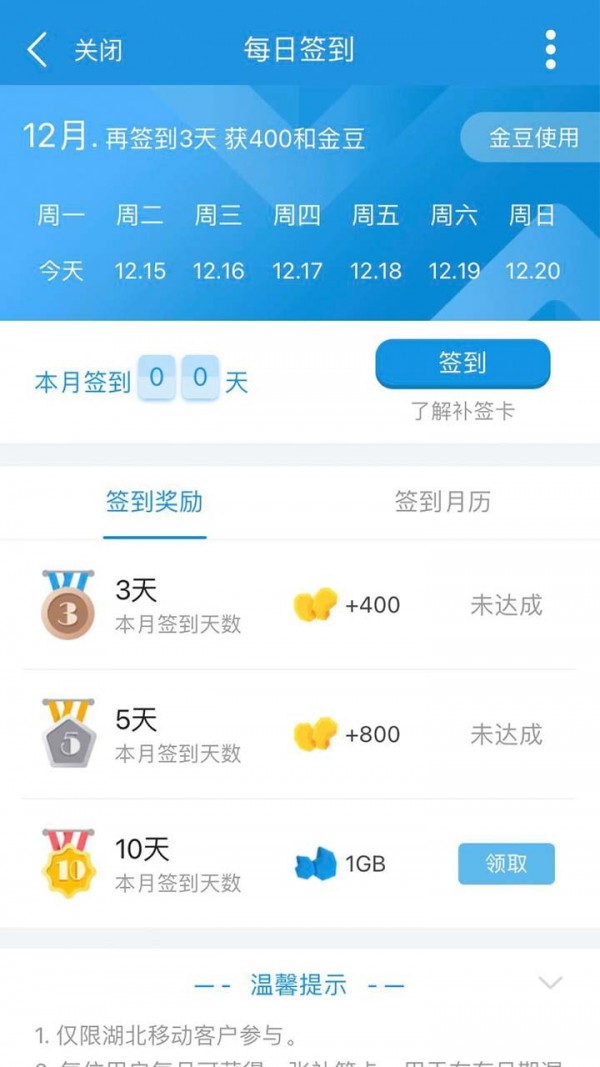Collapse the 温馨提示 section chevron
The height and width of the screenshot is (1067, 600).
[551, 983]
